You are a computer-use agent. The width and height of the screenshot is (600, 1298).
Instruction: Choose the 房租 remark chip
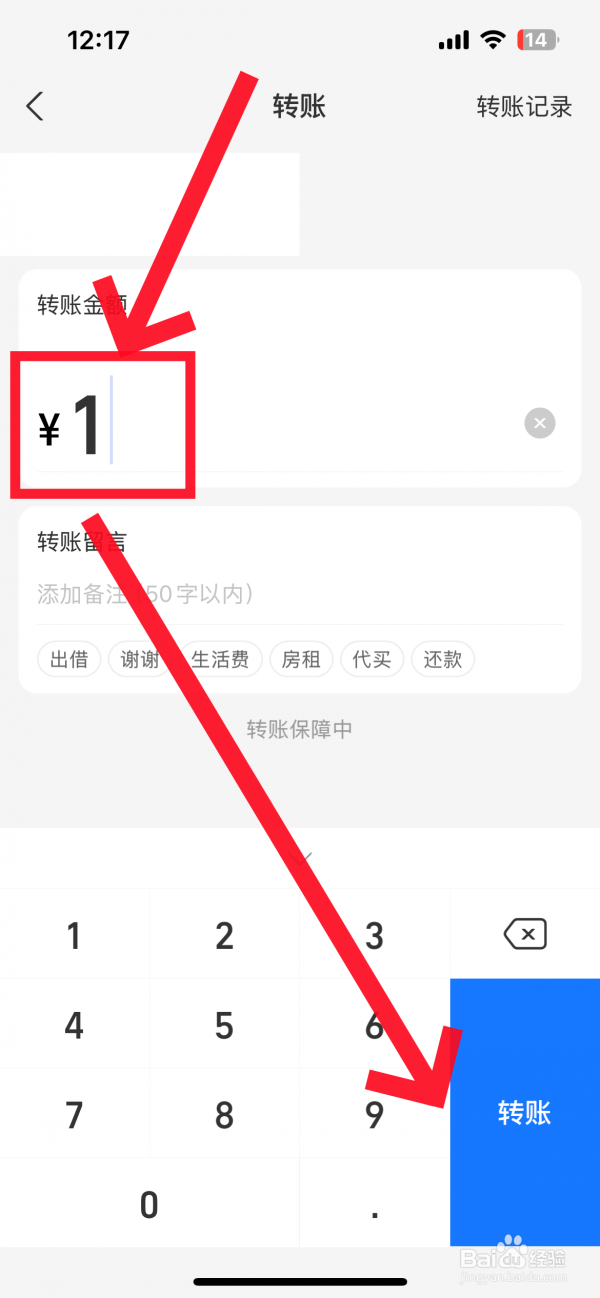tap(301, 660)
